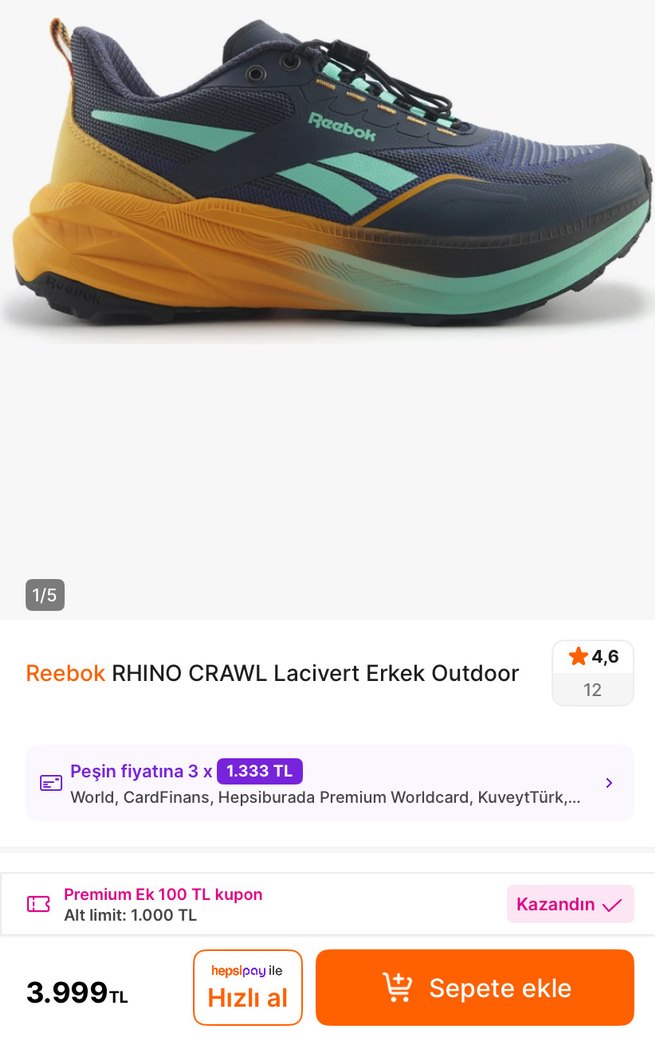
Task: Add the Reebok shoe to cart with Sepete ekle
Action: tap(475, 988)
